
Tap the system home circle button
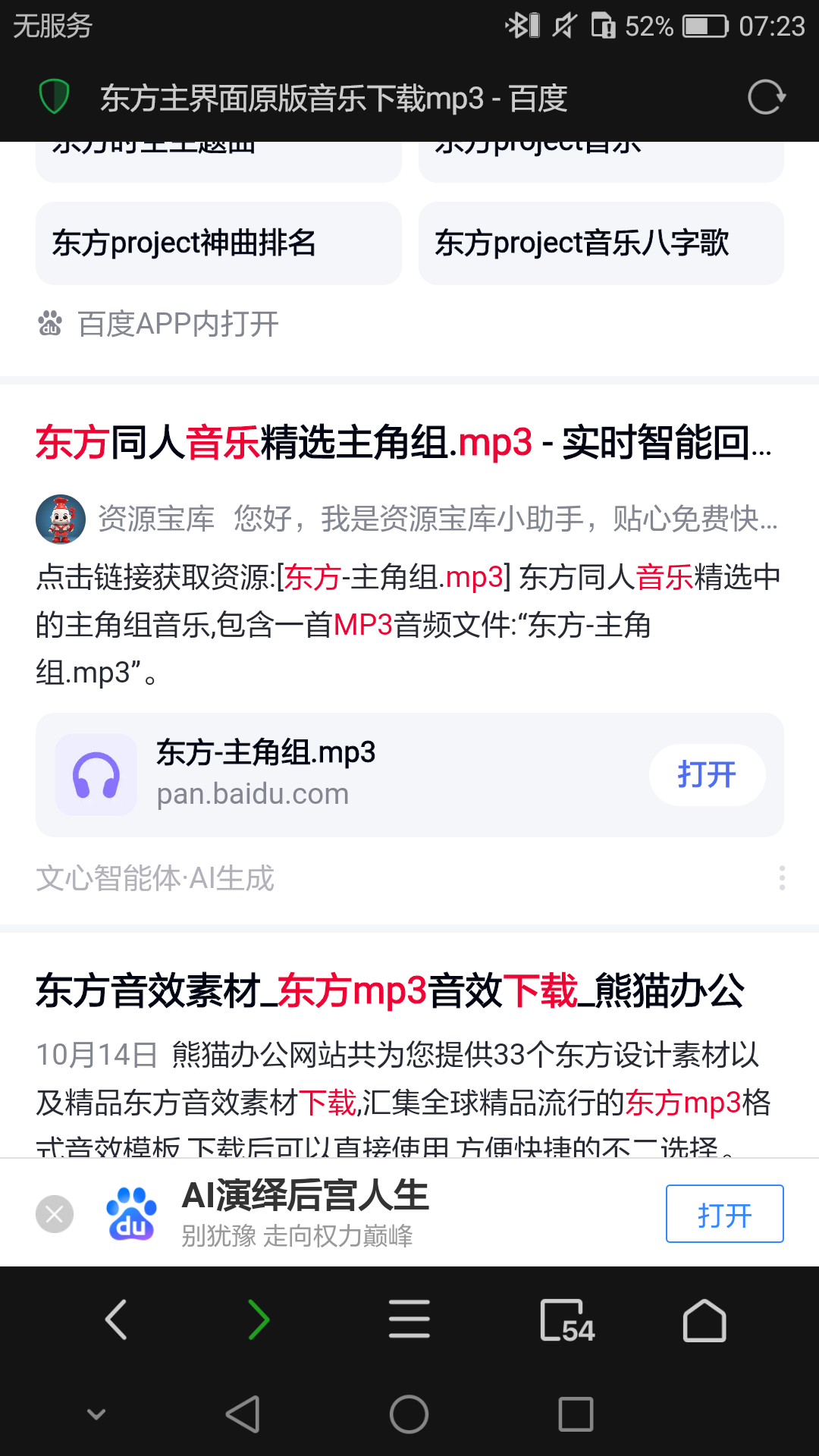[x=409, y=1414]
